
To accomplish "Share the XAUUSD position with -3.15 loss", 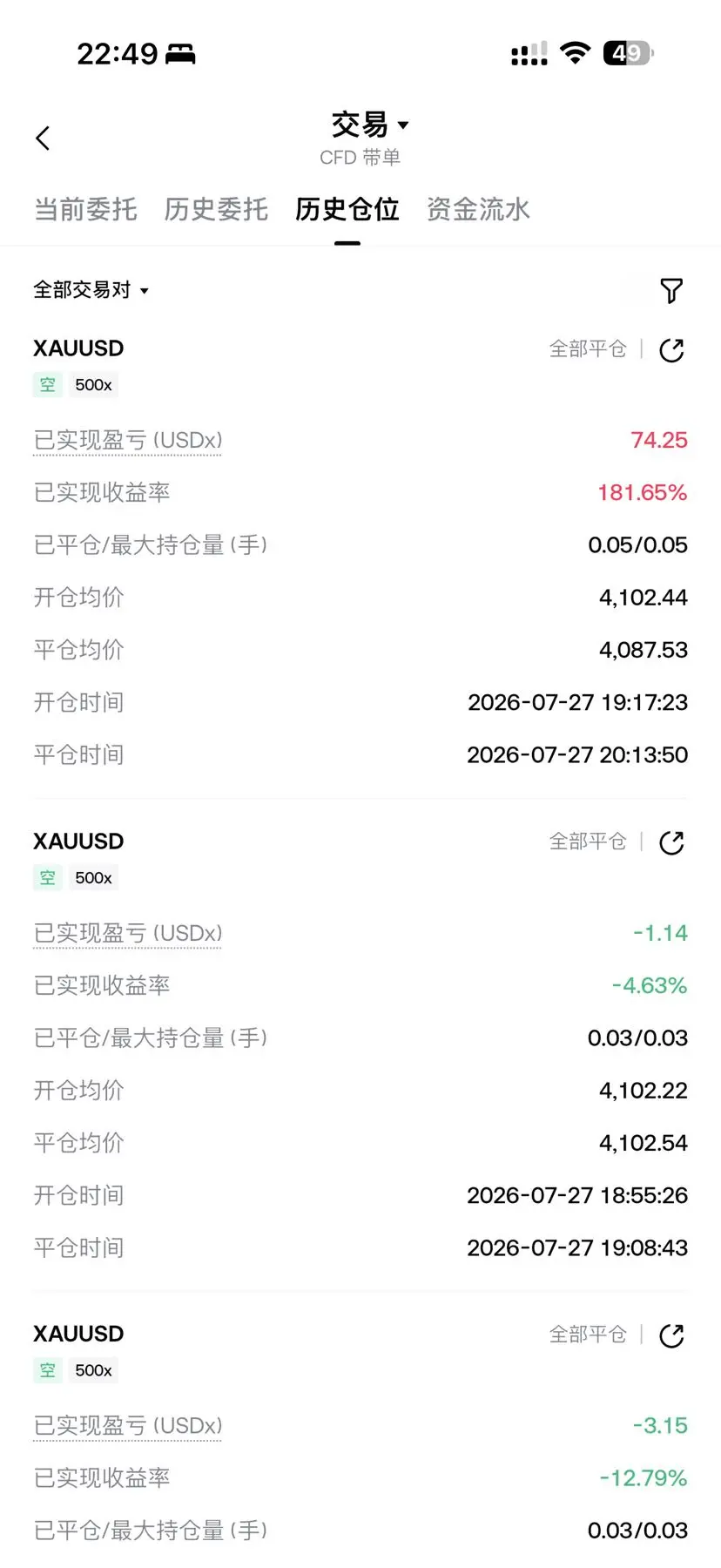I will 671,1335.
